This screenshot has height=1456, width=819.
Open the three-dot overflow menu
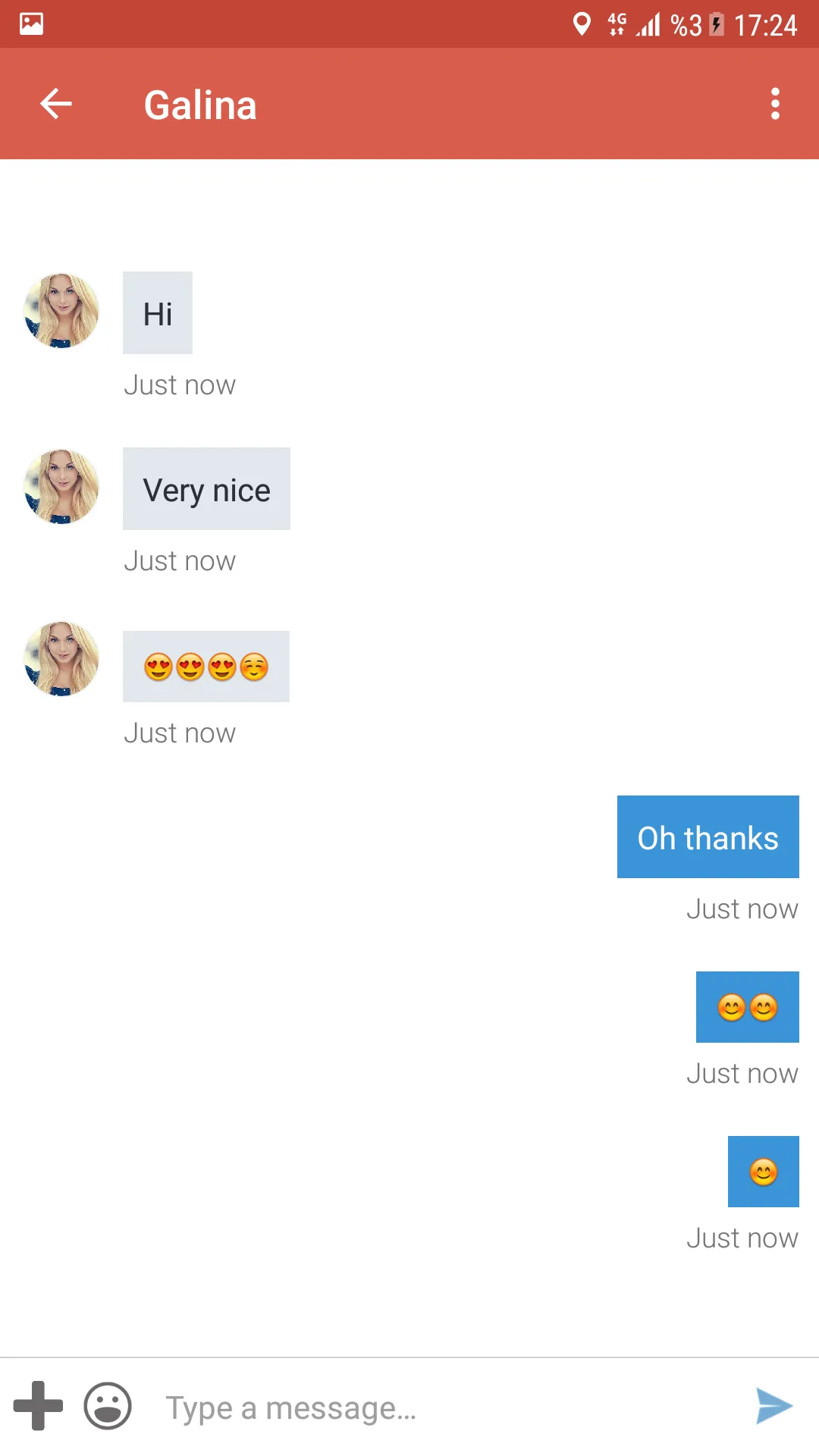pos(774,104)
